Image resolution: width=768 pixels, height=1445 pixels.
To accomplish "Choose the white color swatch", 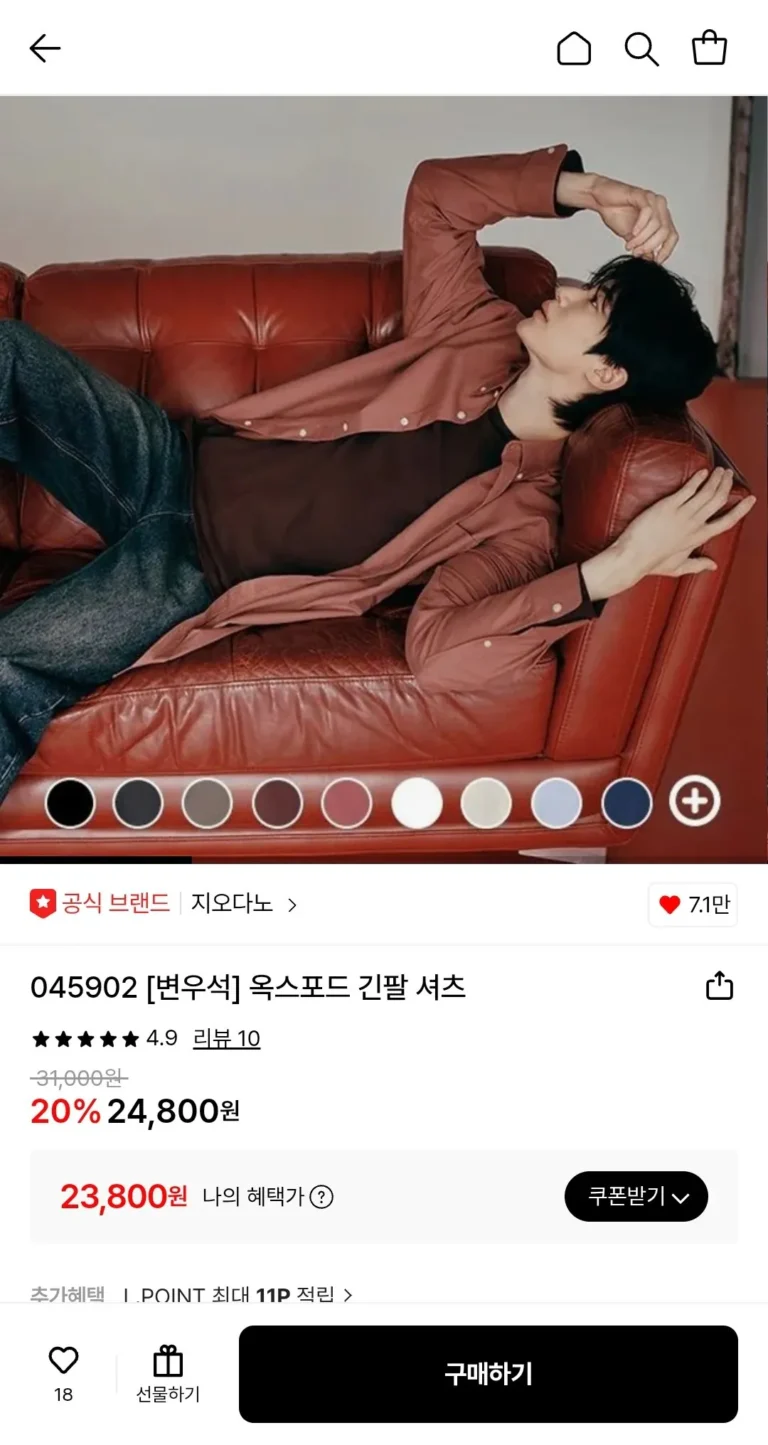I will pyautogui.click(x=416, y=803).
